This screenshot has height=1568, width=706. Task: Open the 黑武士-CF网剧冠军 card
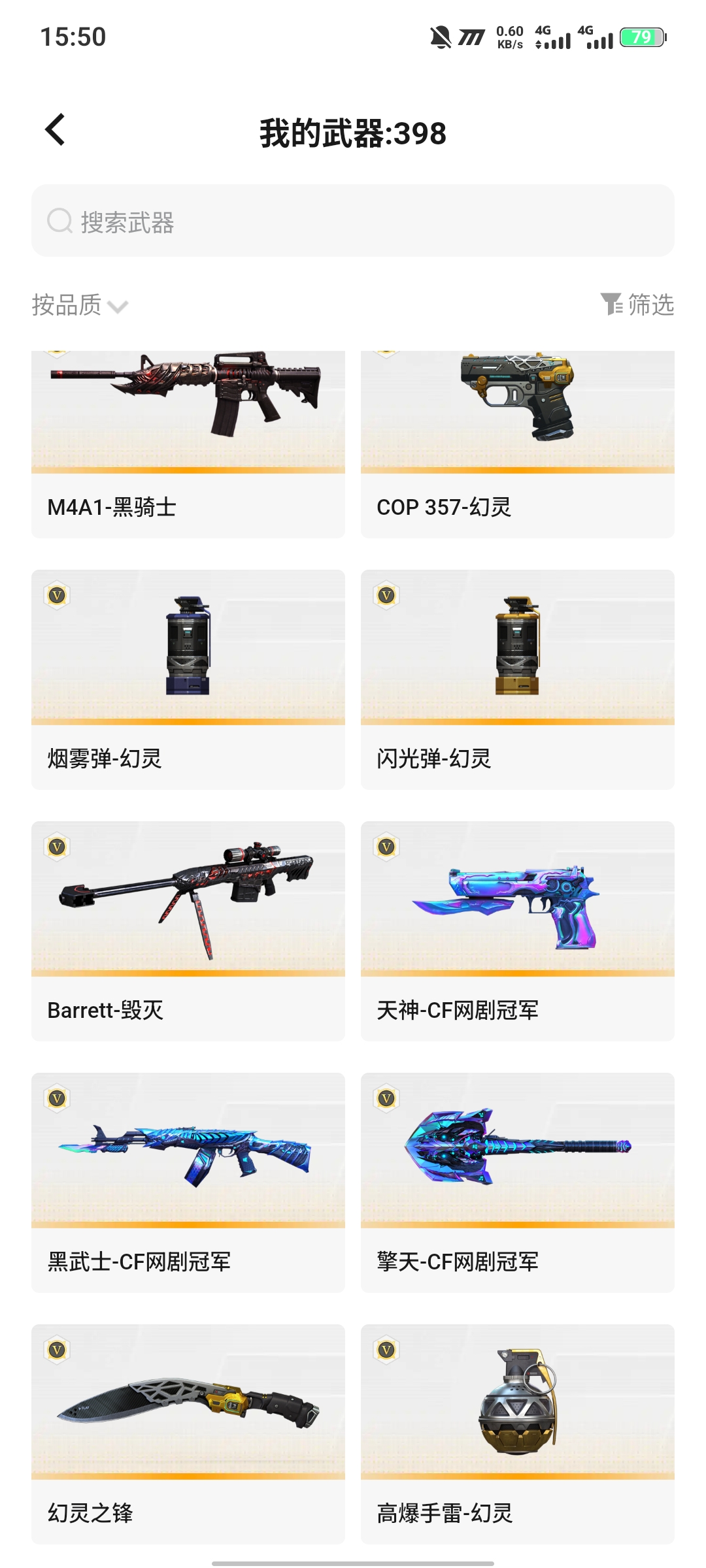pos(188,1183)
